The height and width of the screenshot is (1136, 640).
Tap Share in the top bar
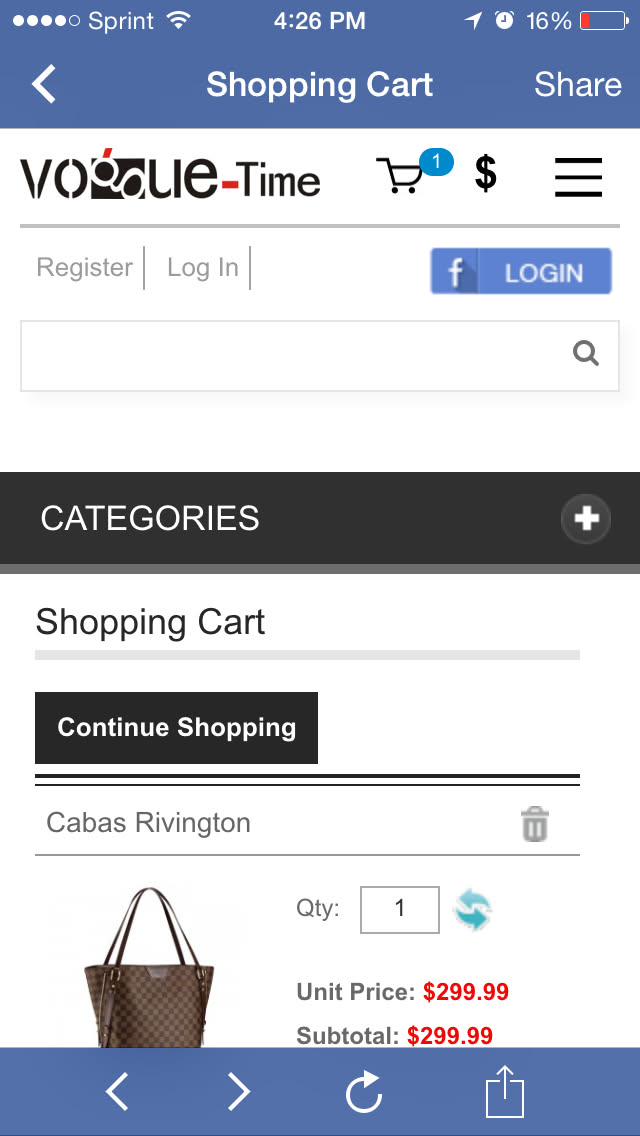(x=577, y=85)
